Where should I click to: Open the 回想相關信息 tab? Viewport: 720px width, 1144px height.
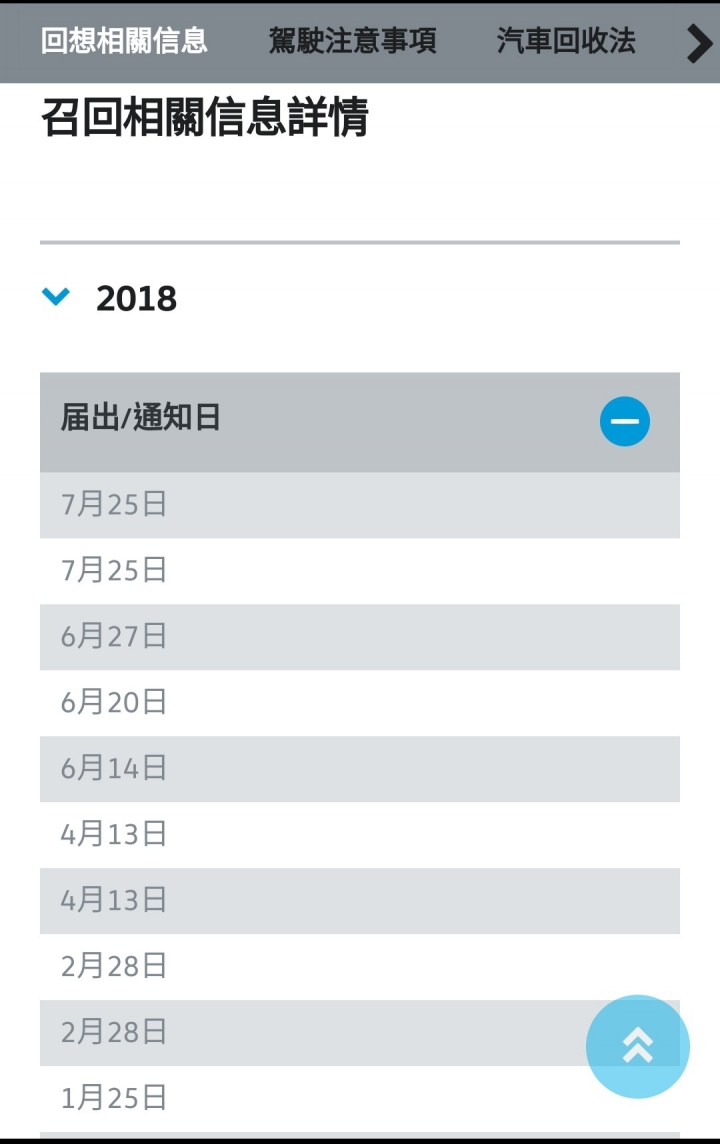click(124, 41)
